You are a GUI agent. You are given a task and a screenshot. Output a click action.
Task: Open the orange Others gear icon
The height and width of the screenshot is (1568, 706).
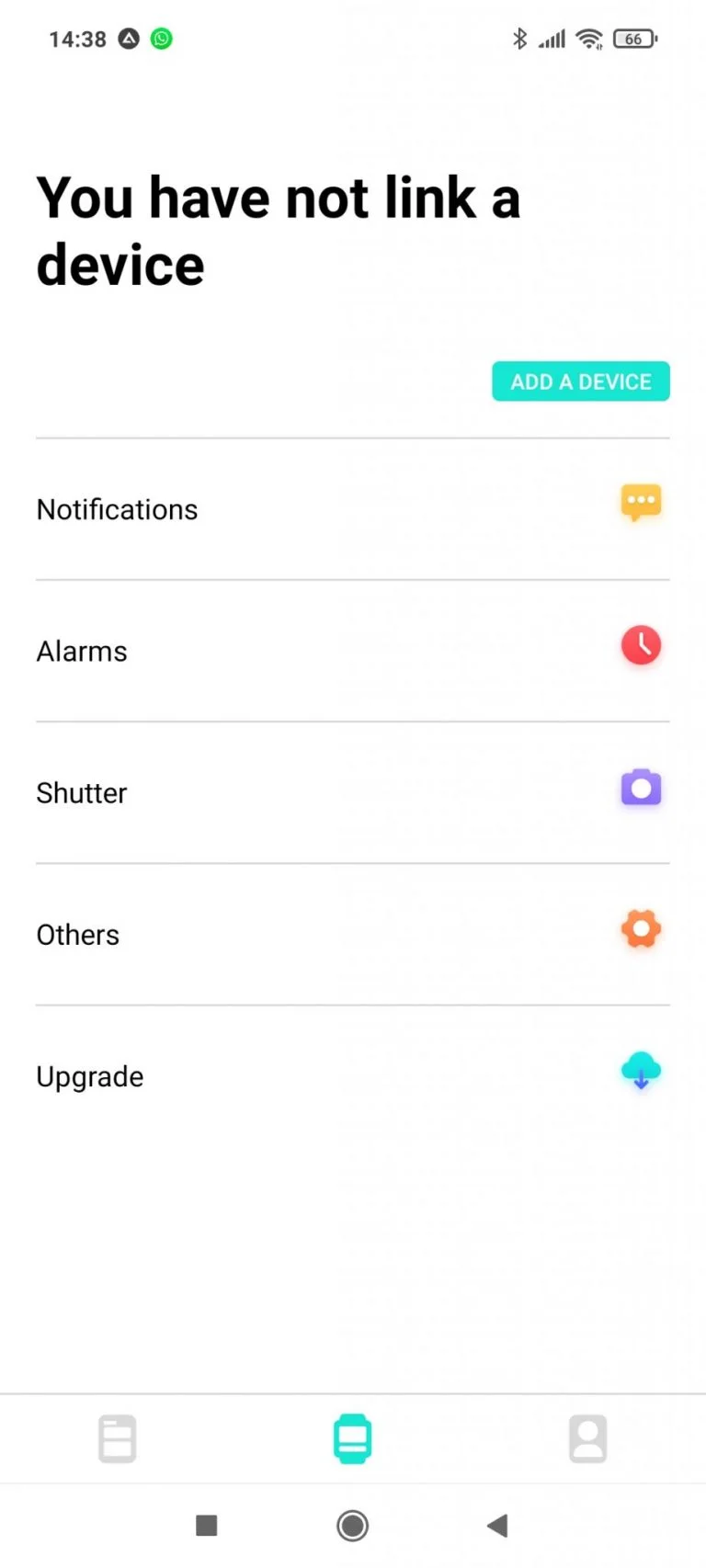[641, 928]
